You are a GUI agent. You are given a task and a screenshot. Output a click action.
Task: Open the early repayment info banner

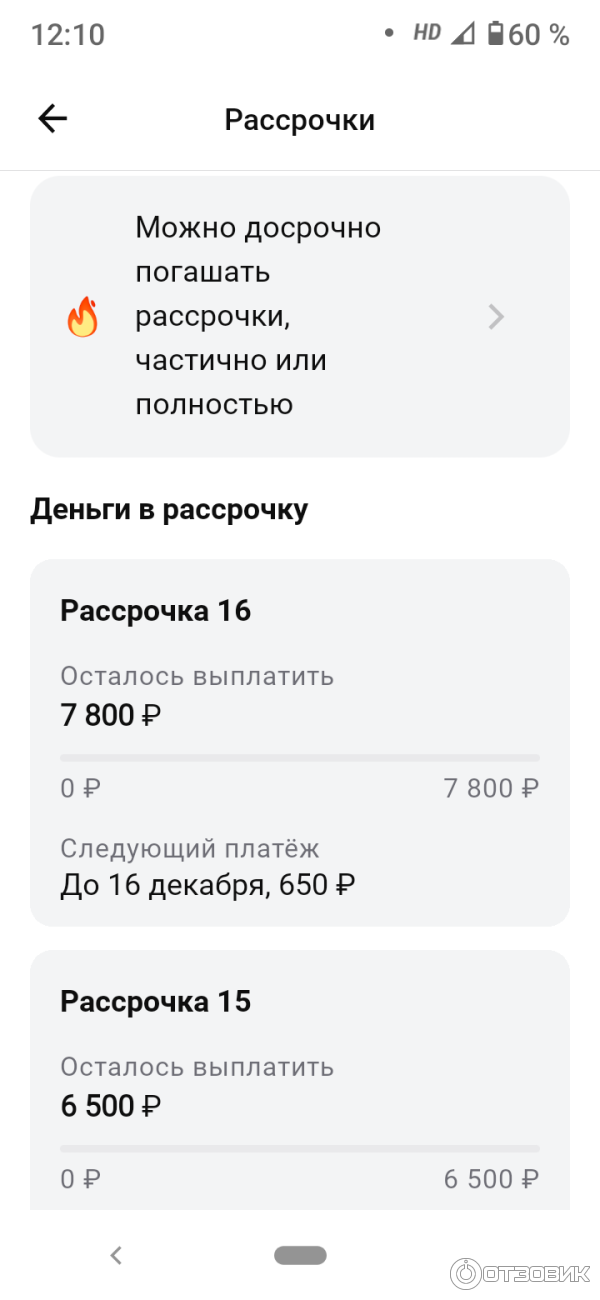[300, 317]
